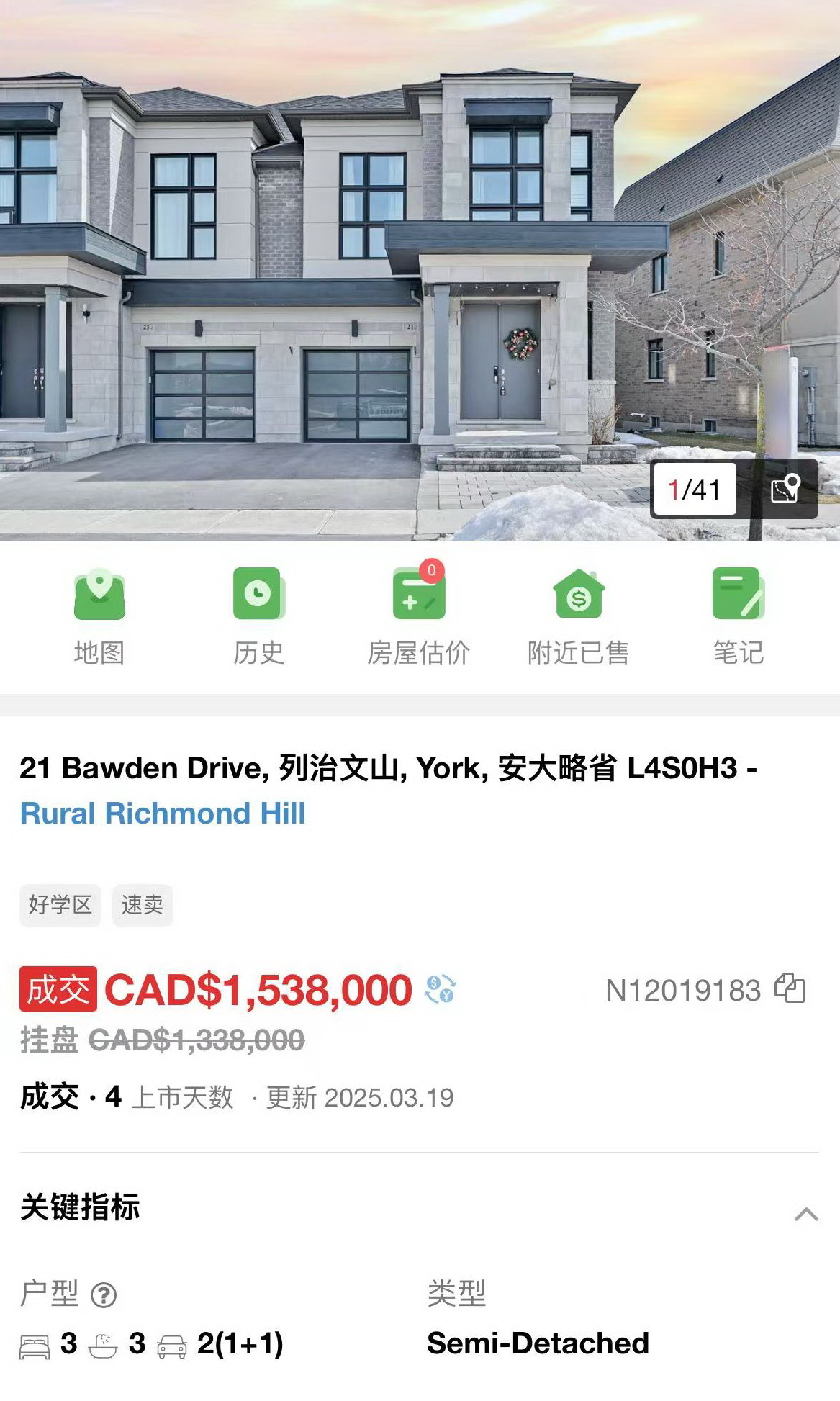Open the Rural Richmond Hill community link

pyautogui.click(x=163, y=814)
